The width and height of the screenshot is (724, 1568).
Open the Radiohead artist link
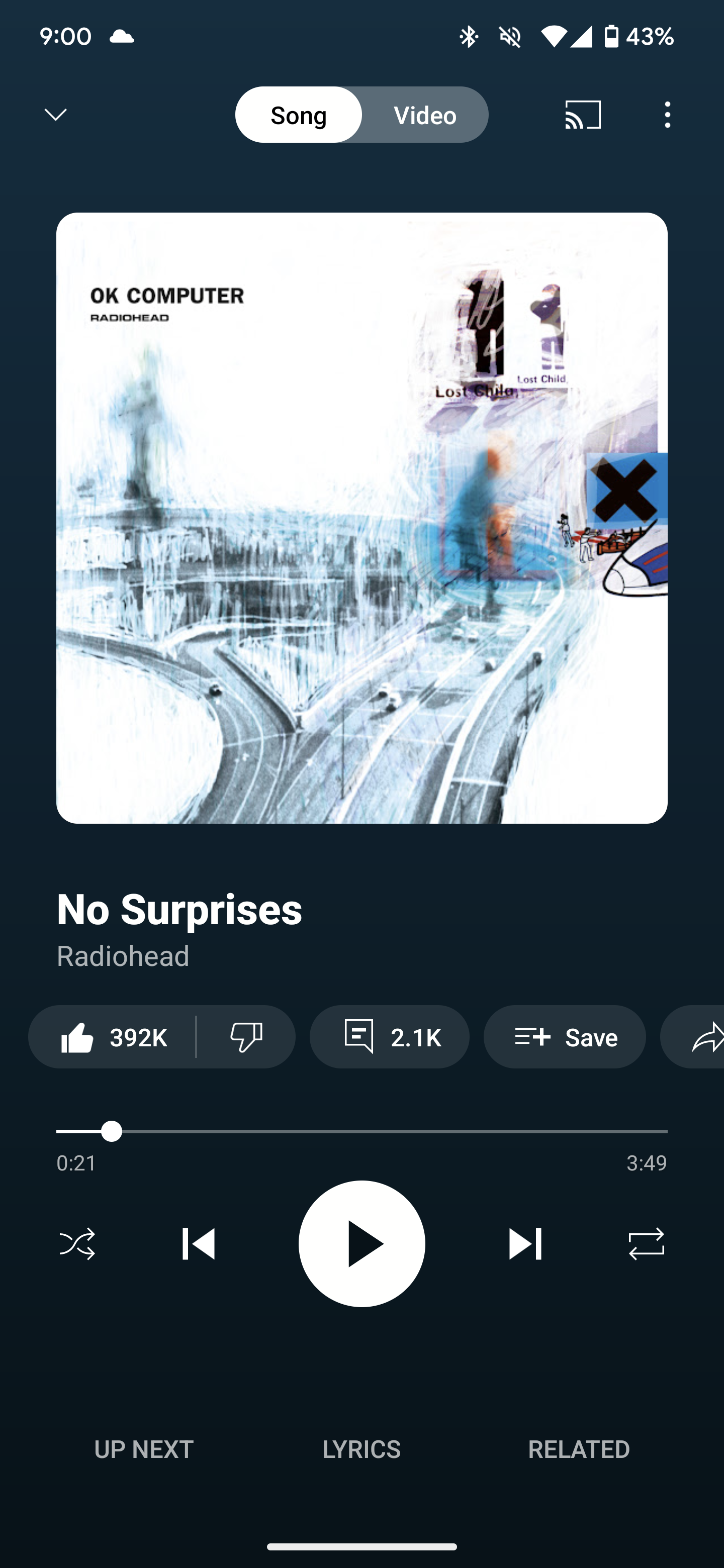coord(123,956)
